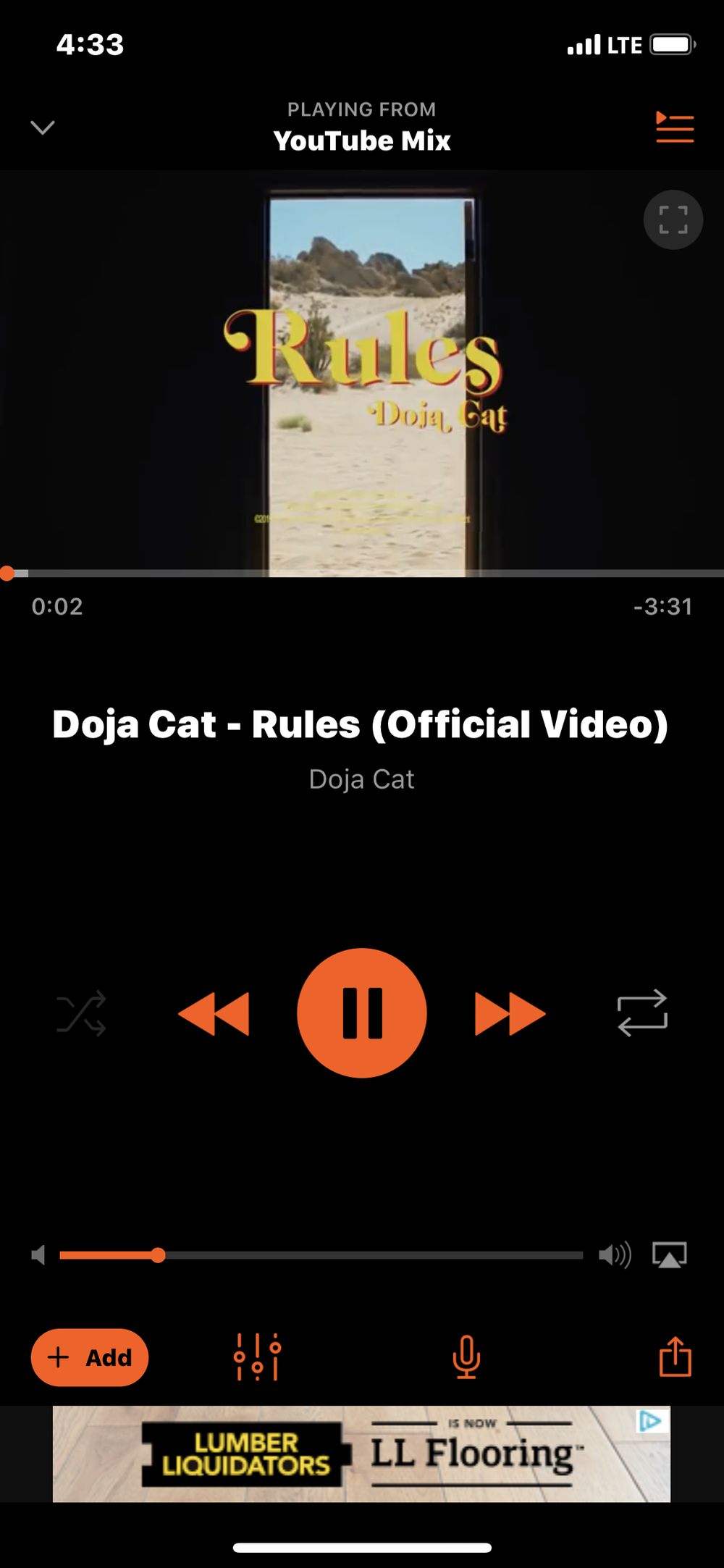
Task: Add this song to a playlist
Action: point(90,1357)
